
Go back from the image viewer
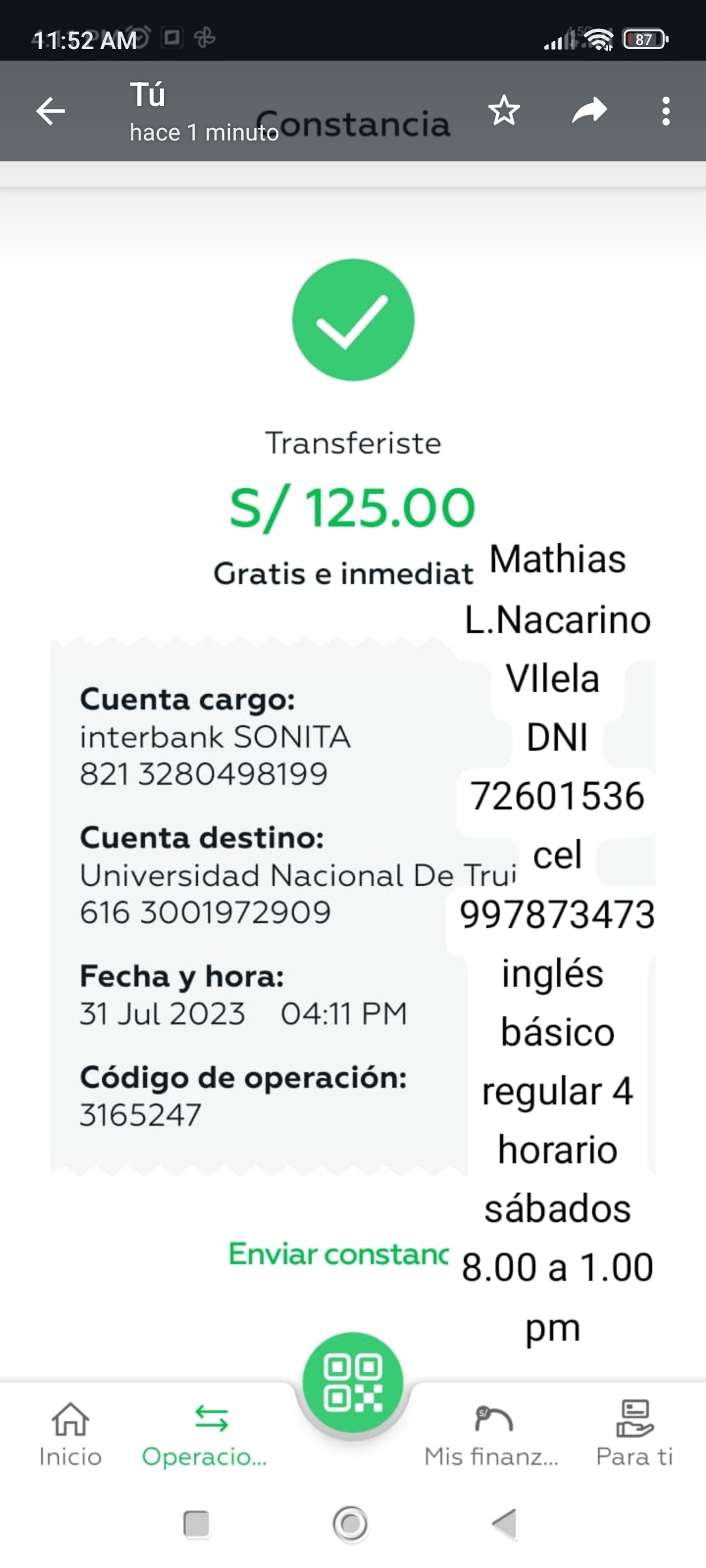pyautogui.click(x=50, y=111)
